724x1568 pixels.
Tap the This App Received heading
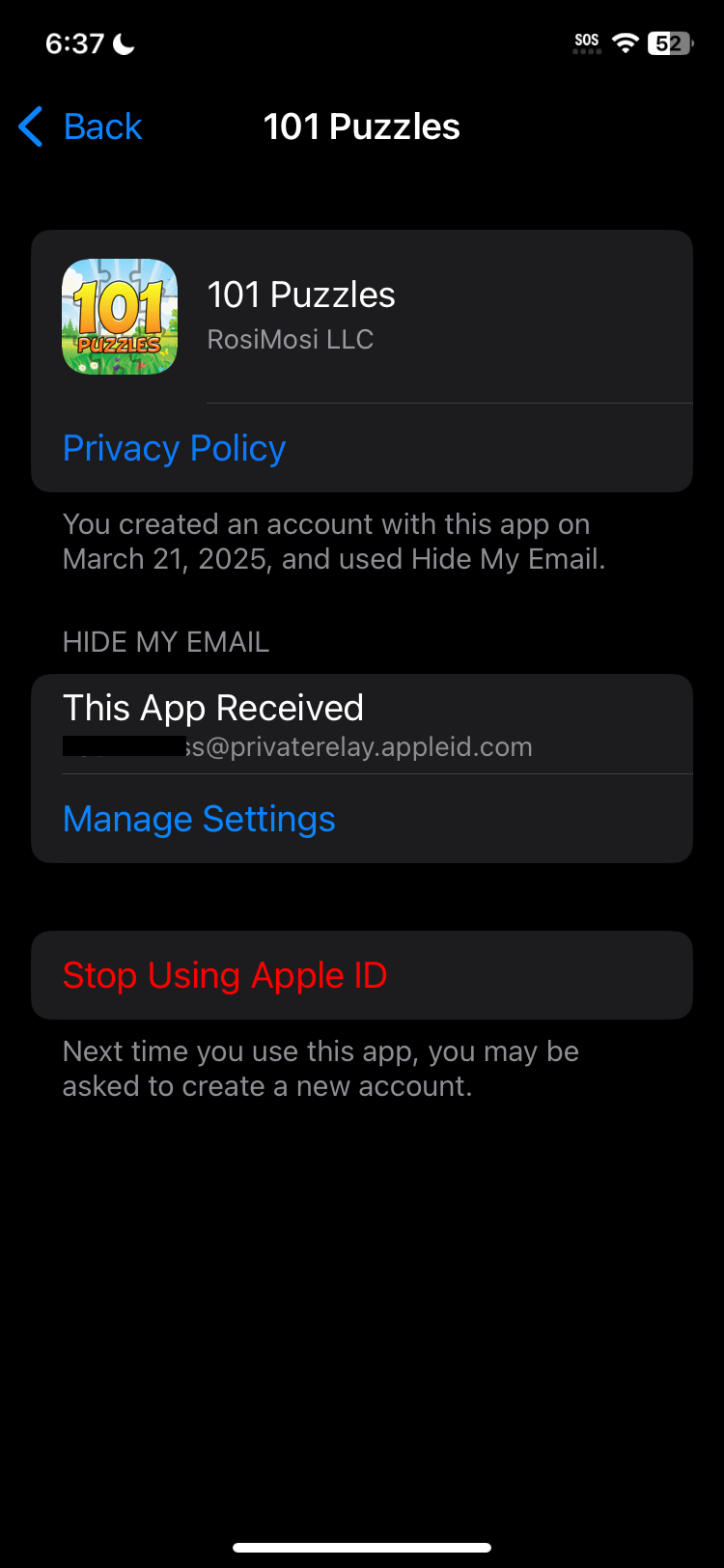[x=213, y=708]
